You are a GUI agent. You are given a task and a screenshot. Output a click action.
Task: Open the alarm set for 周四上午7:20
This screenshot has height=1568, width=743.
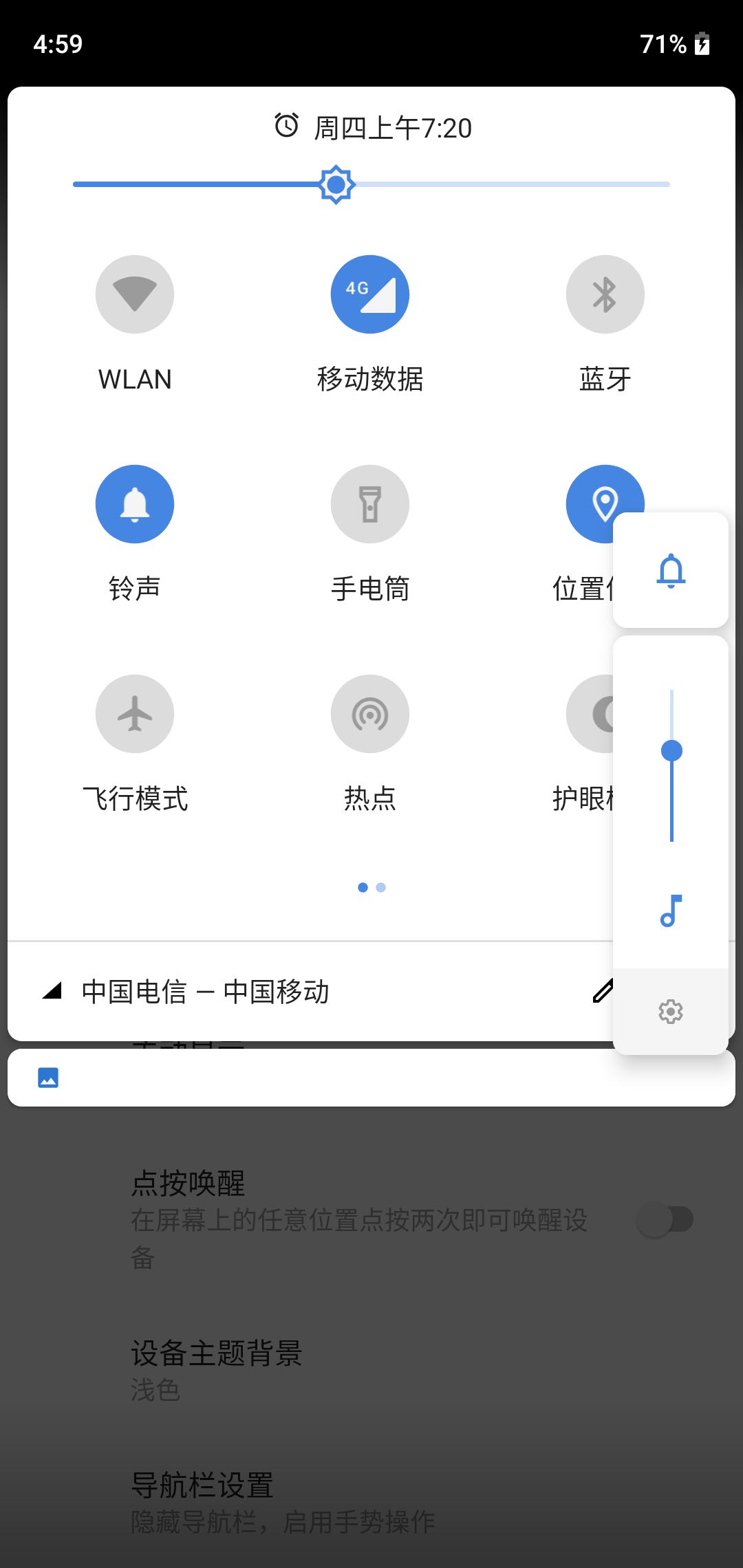(373, 128)
